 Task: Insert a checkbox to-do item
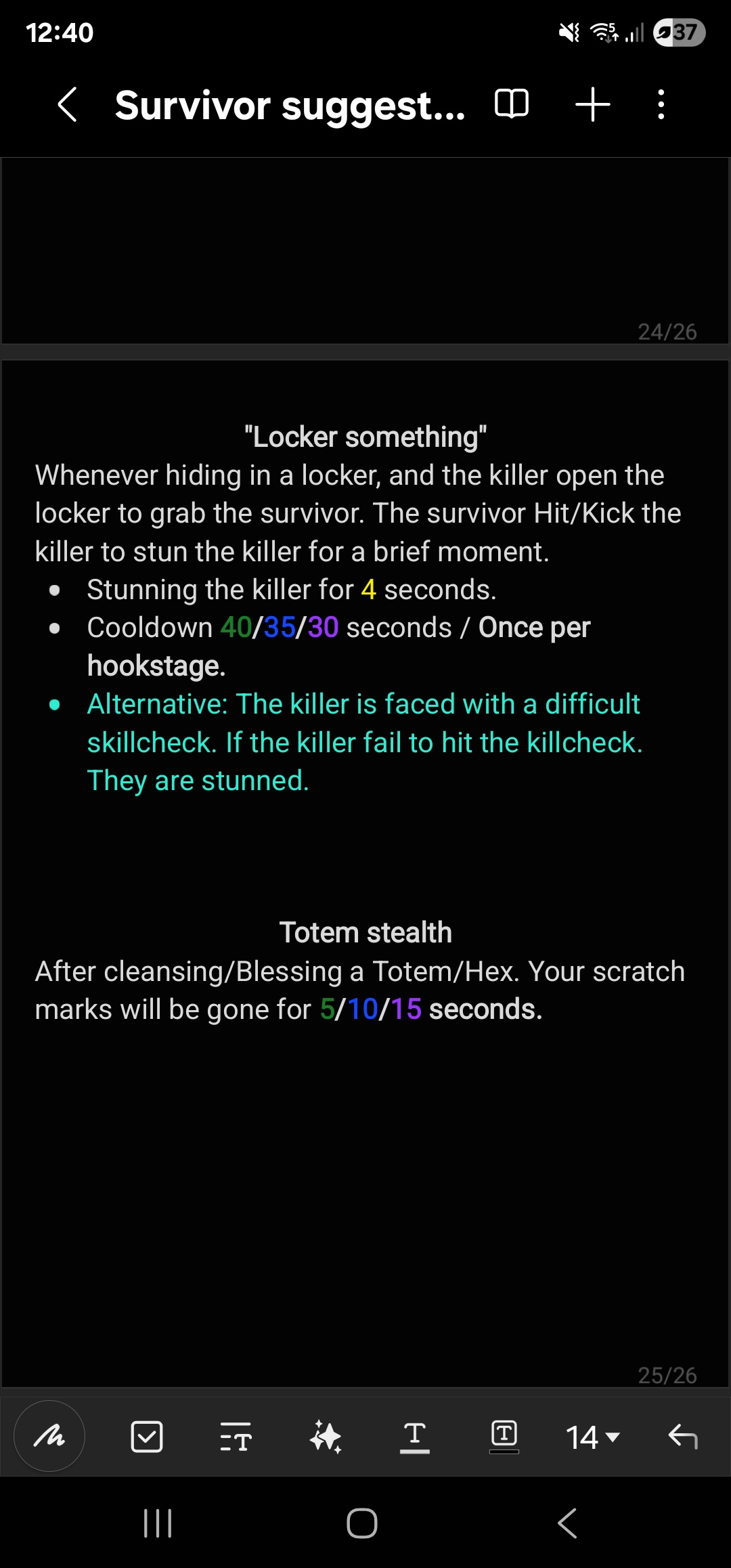[x=146, y=1437]
